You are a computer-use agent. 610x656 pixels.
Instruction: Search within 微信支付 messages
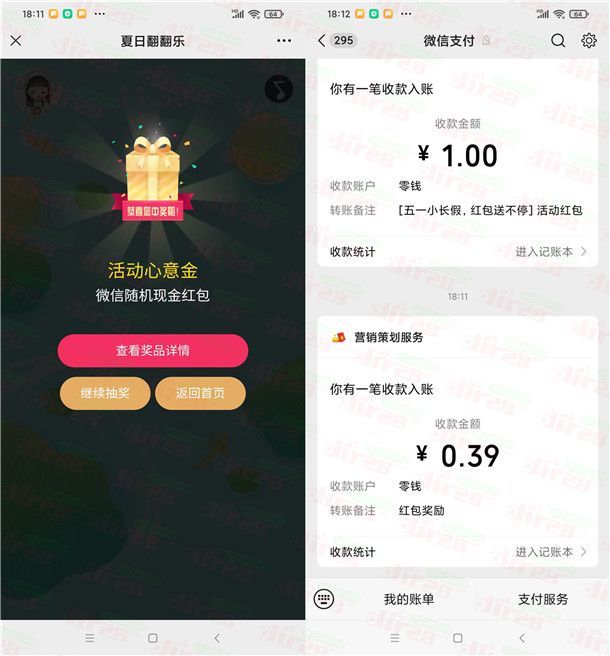coord(558,41)
